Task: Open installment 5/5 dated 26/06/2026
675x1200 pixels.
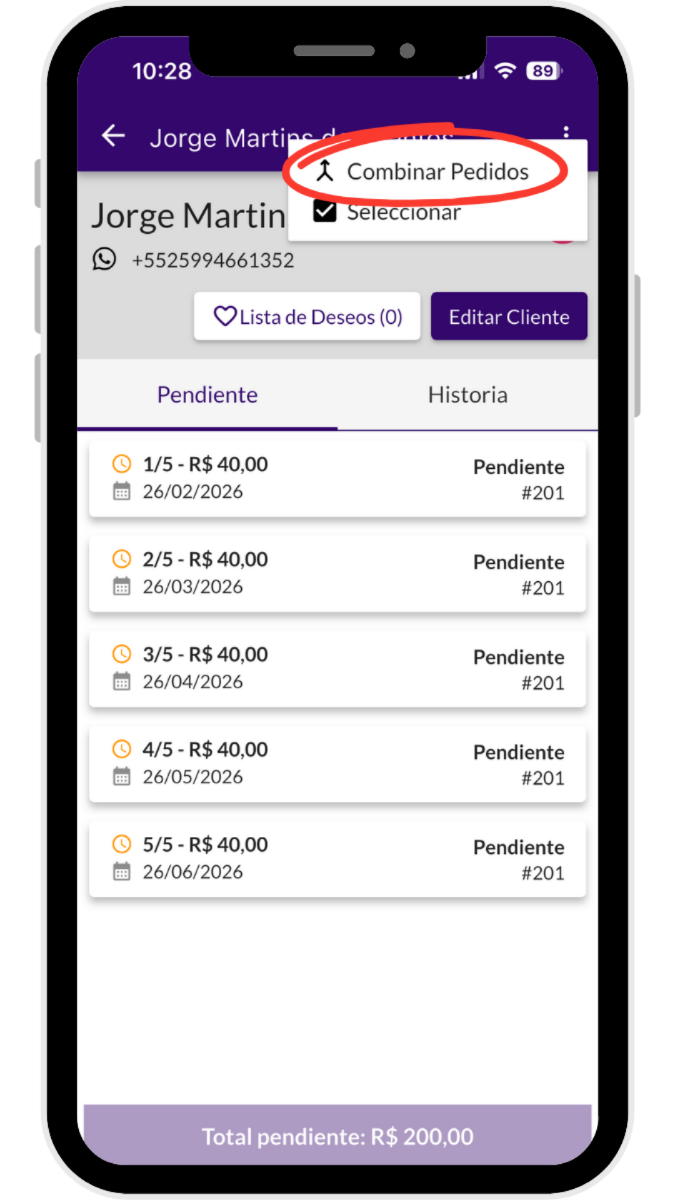Action: tap(337, 858)
